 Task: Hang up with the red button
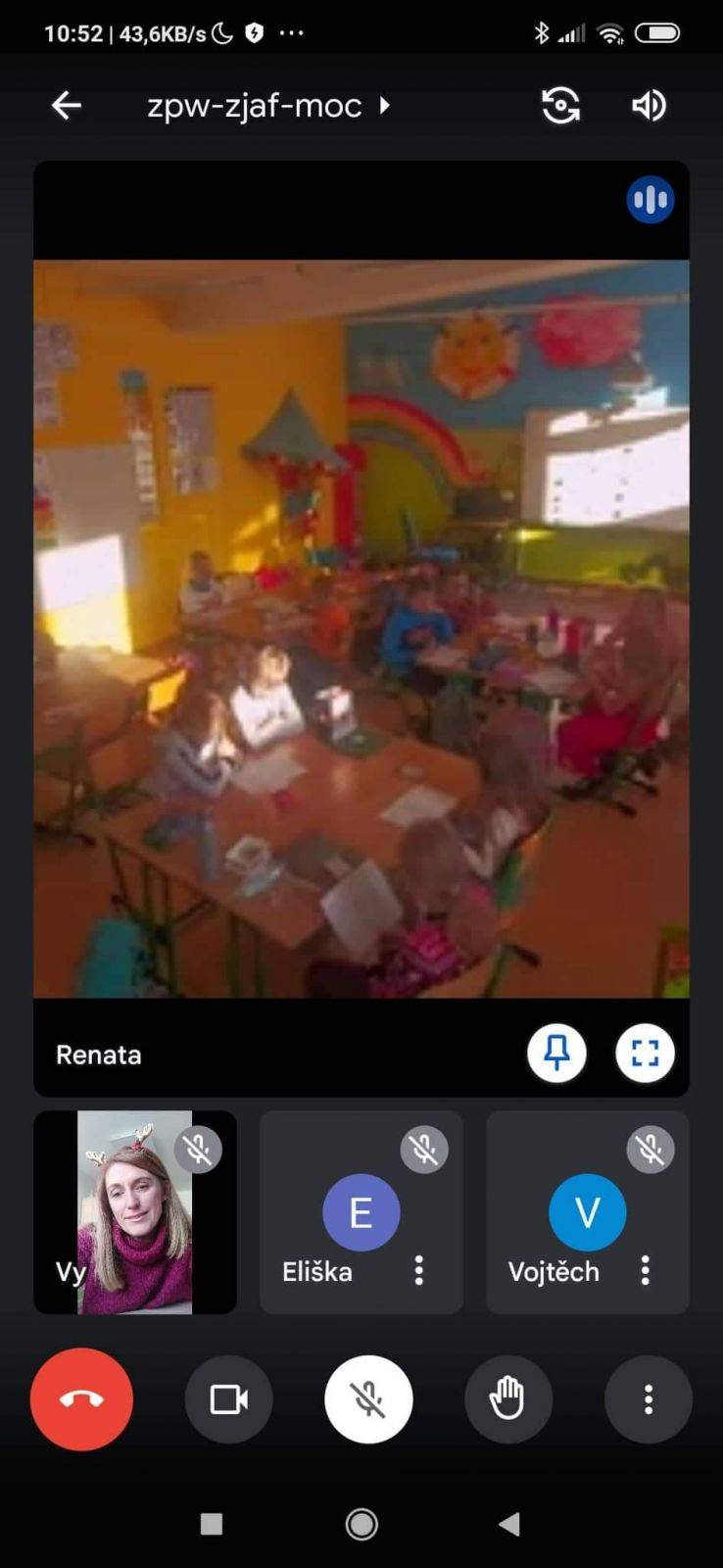81,1399
